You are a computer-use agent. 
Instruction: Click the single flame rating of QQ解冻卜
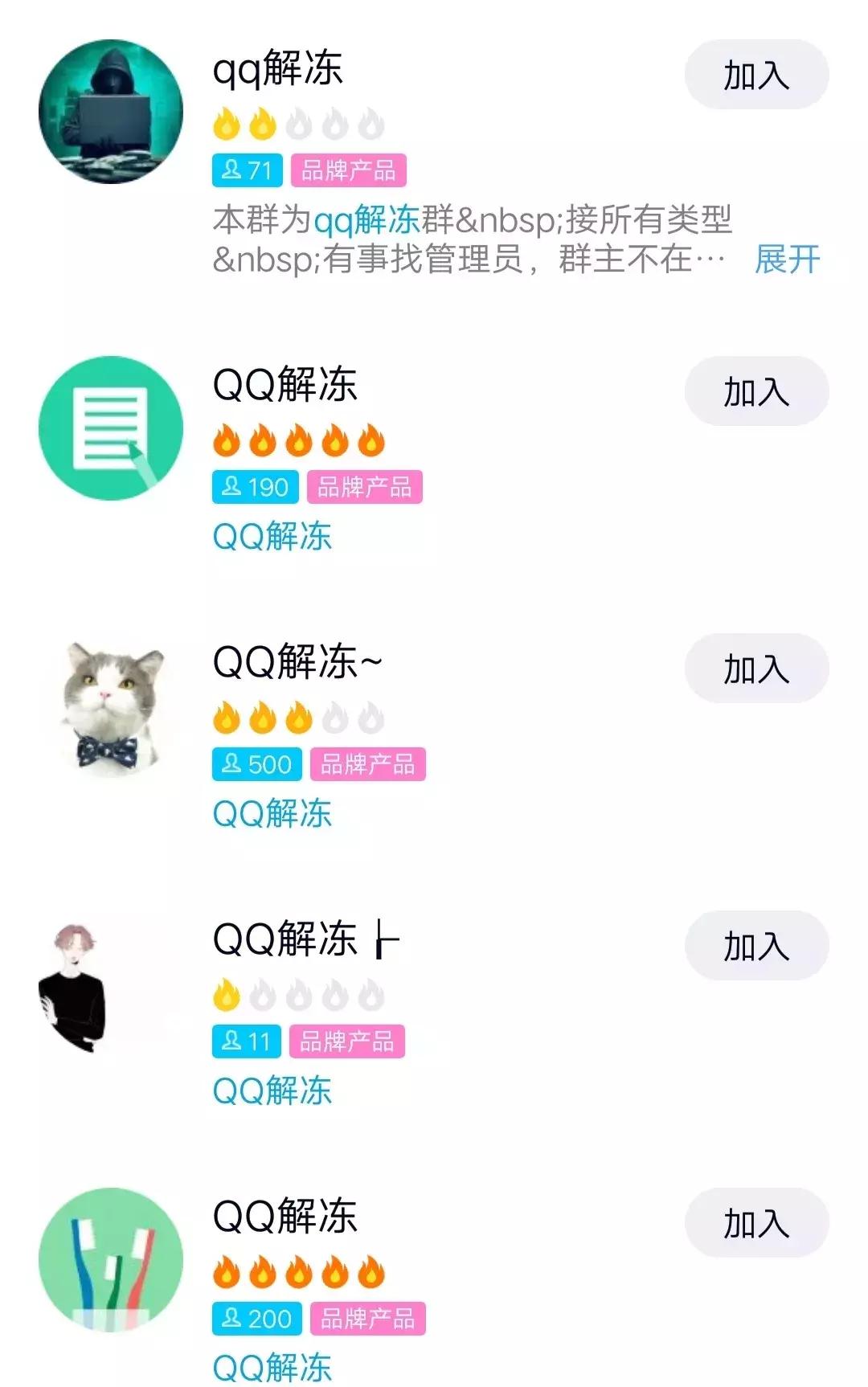click(229, 994)
